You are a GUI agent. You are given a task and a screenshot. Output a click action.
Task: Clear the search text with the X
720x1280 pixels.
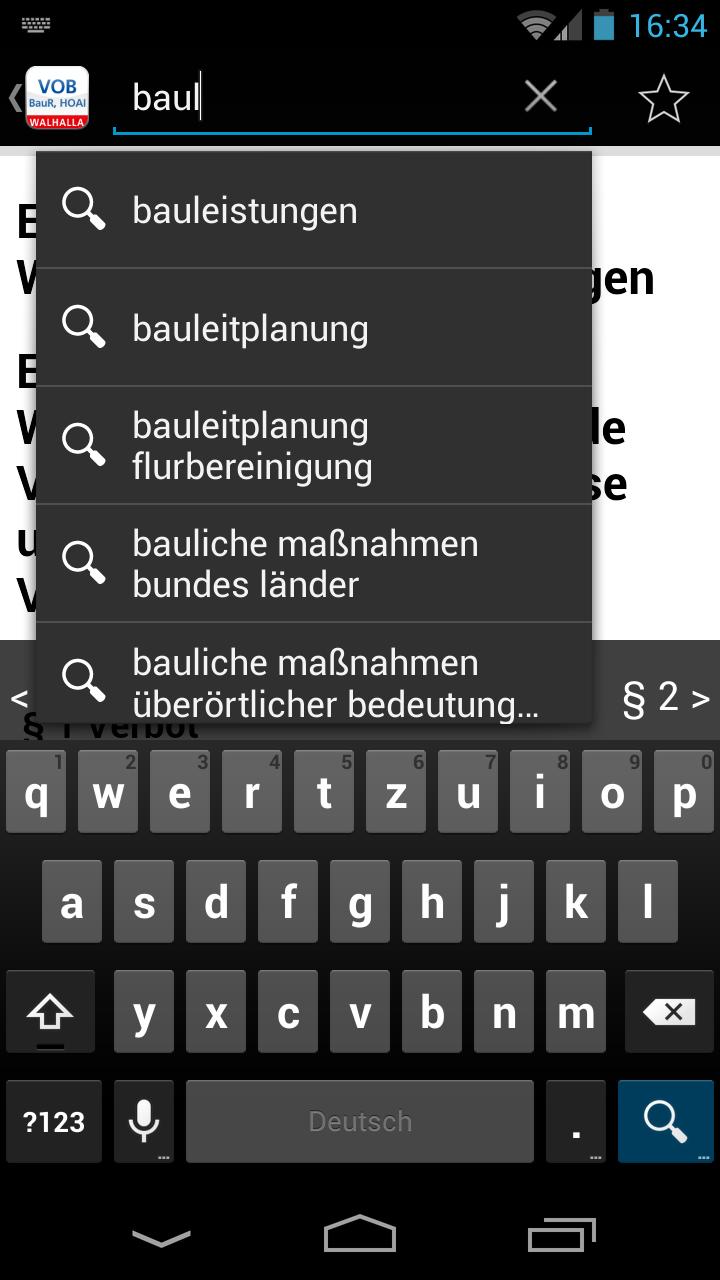pos(540,97)
